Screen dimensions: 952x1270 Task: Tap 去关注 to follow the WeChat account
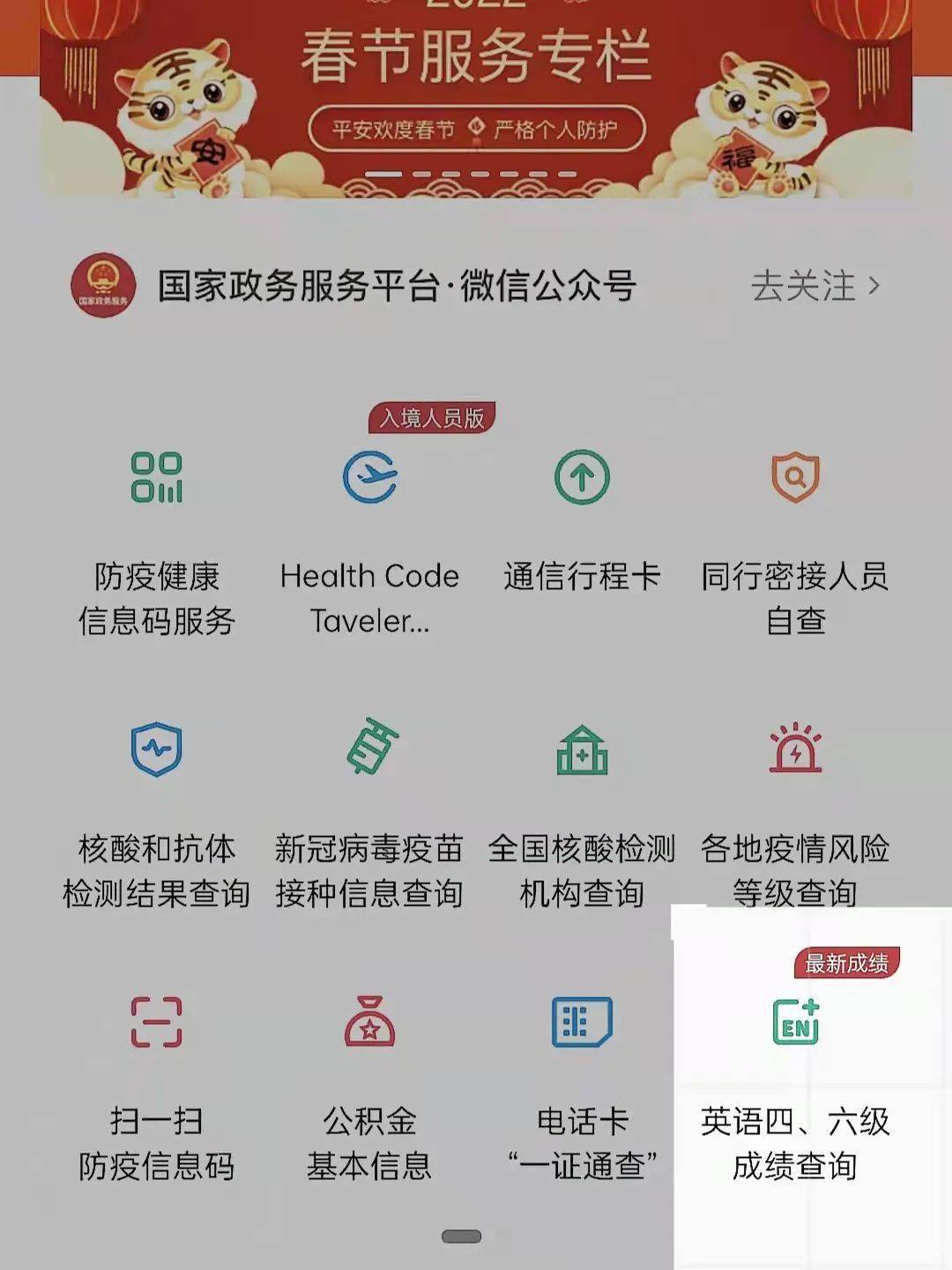(814, 287)
